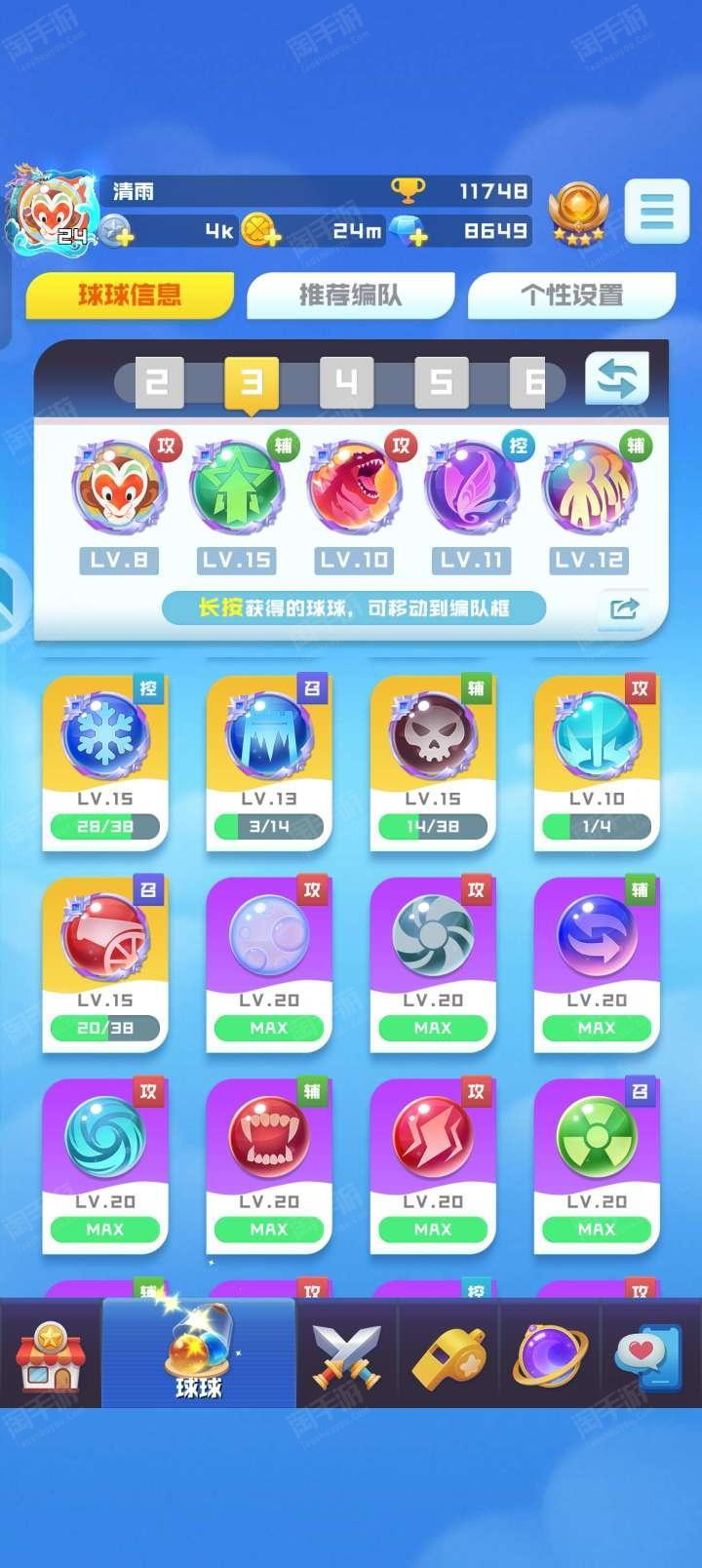Switch to the 个性设置 tab
The width and height of the screenshot is (702, 1568).
571,295
